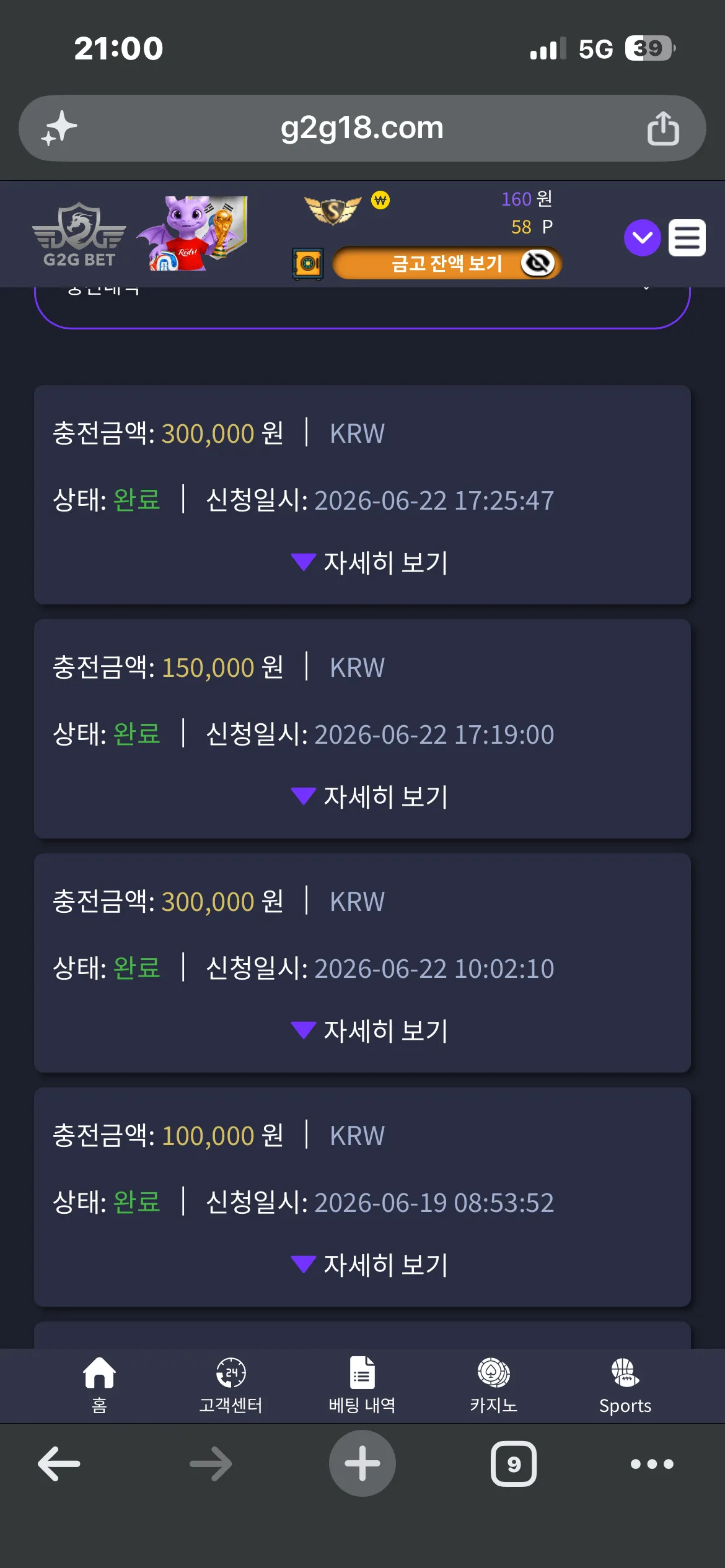Switch to the 홈 tab
Image resolution: width=725 pixels, height=1568 pixels.
click(x=99, y=1386)
